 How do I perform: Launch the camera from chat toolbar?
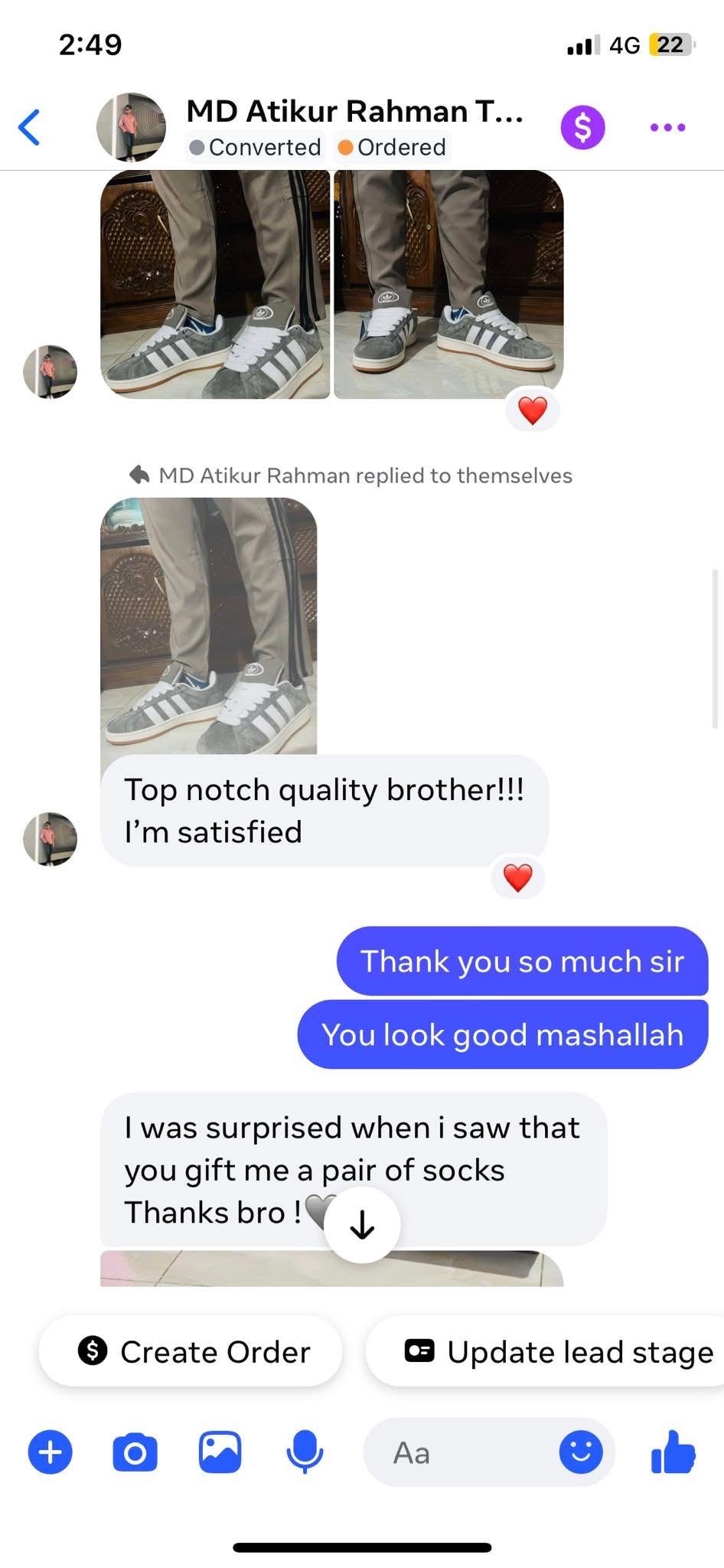[135, 1452]
